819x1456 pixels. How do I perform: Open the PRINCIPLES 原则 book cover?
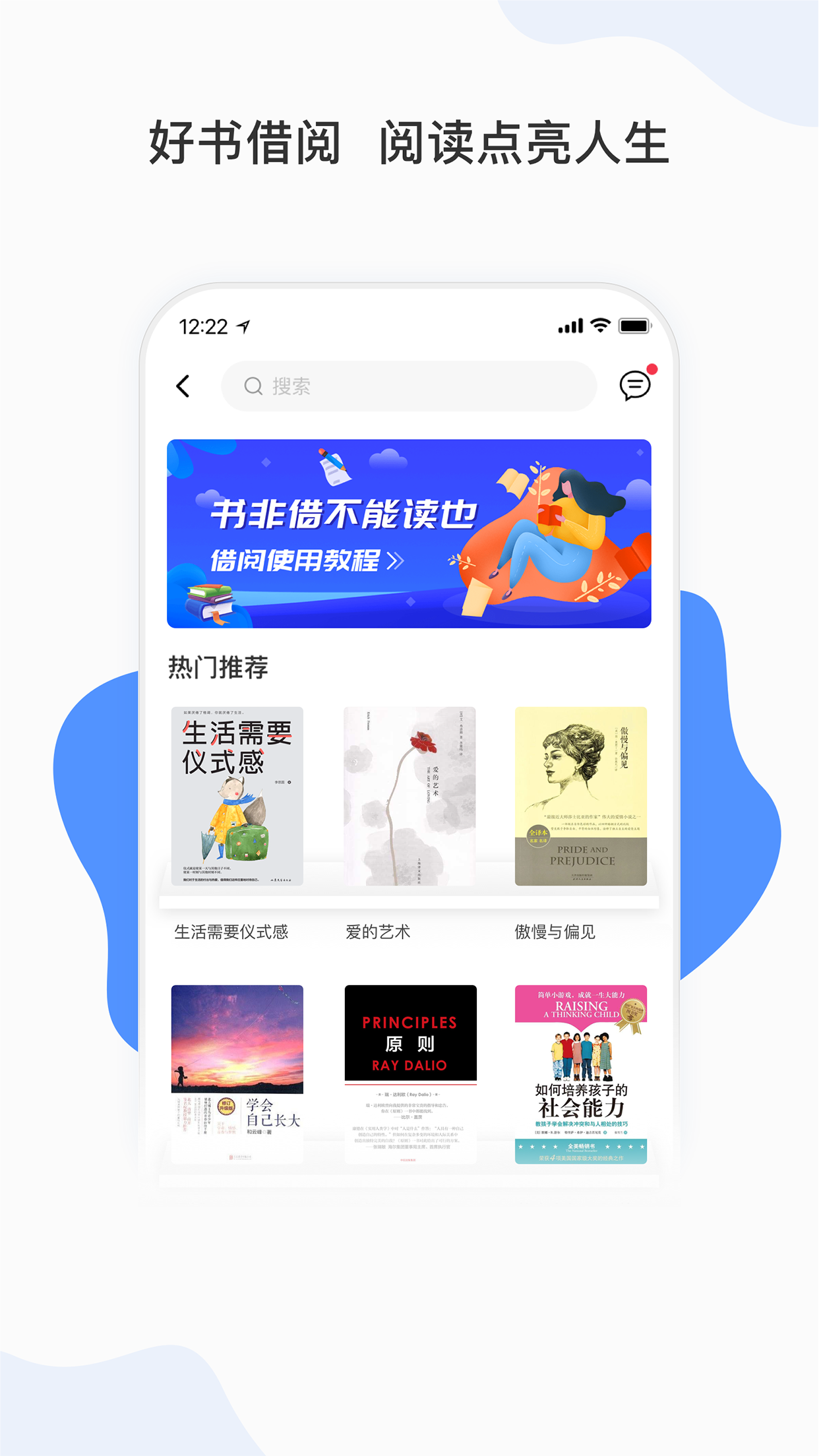click(x=409, y=1075)
